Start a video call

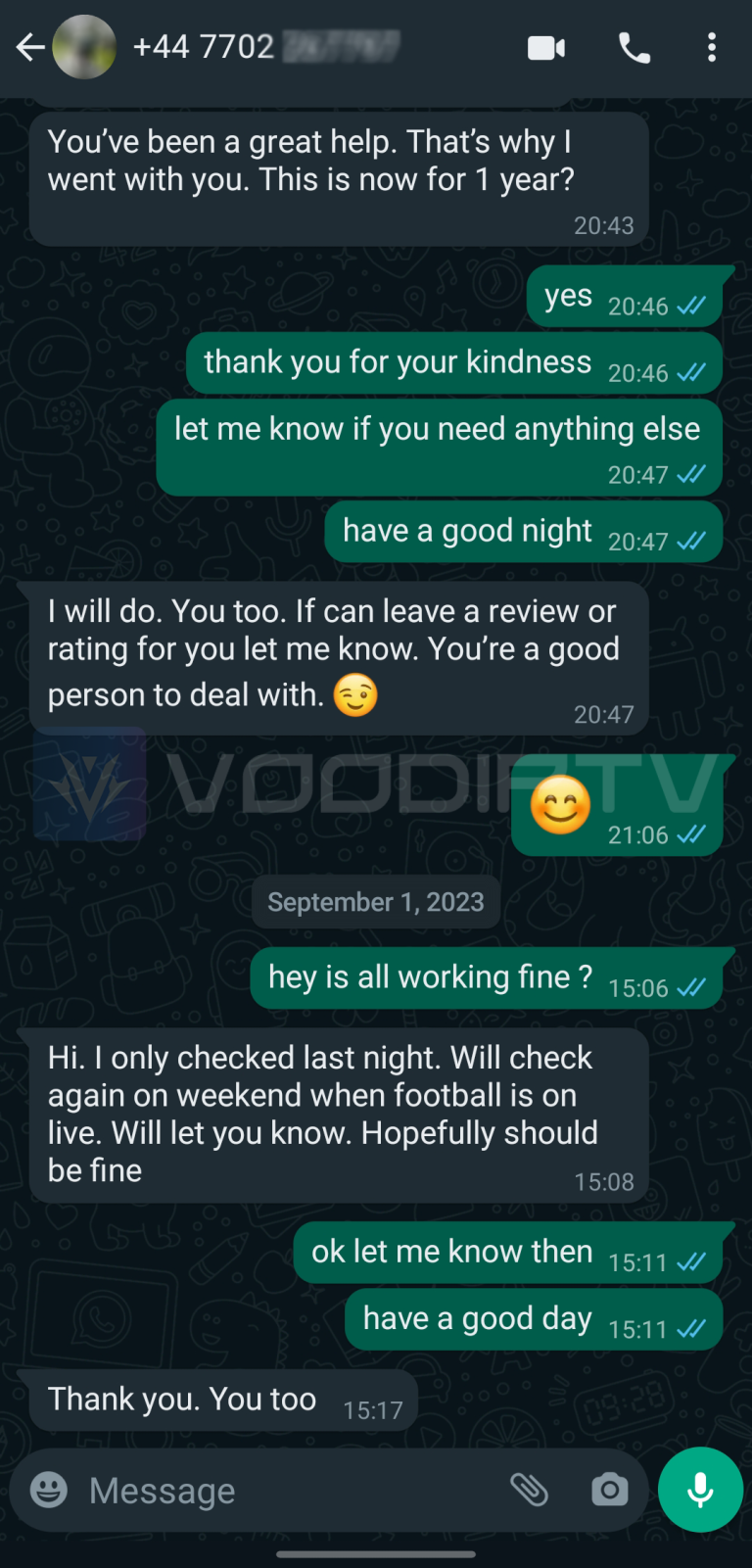tap(546, 47)
